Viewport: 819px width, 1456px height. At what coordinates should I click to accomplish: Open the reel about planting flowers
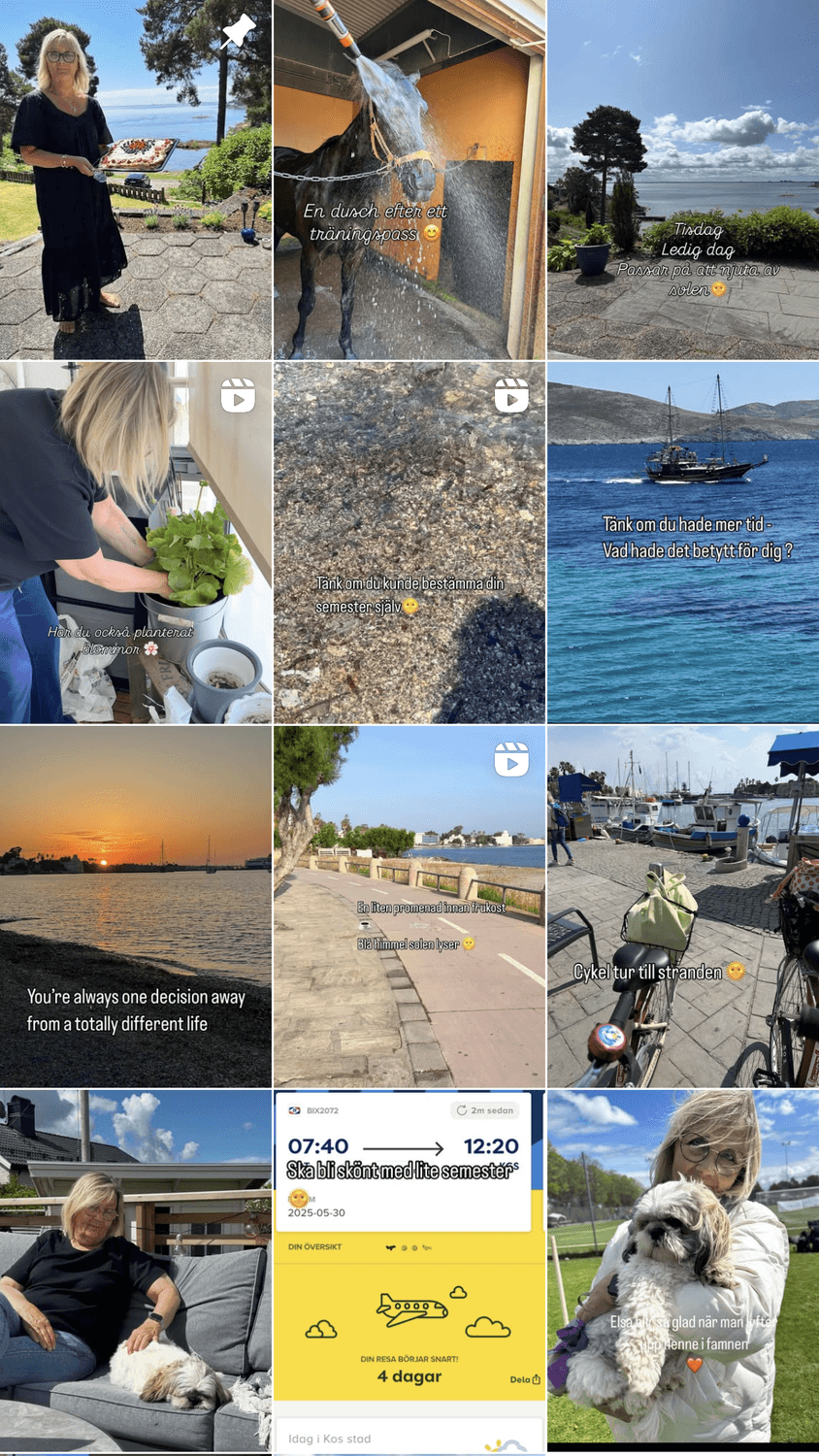pos(135,543)
